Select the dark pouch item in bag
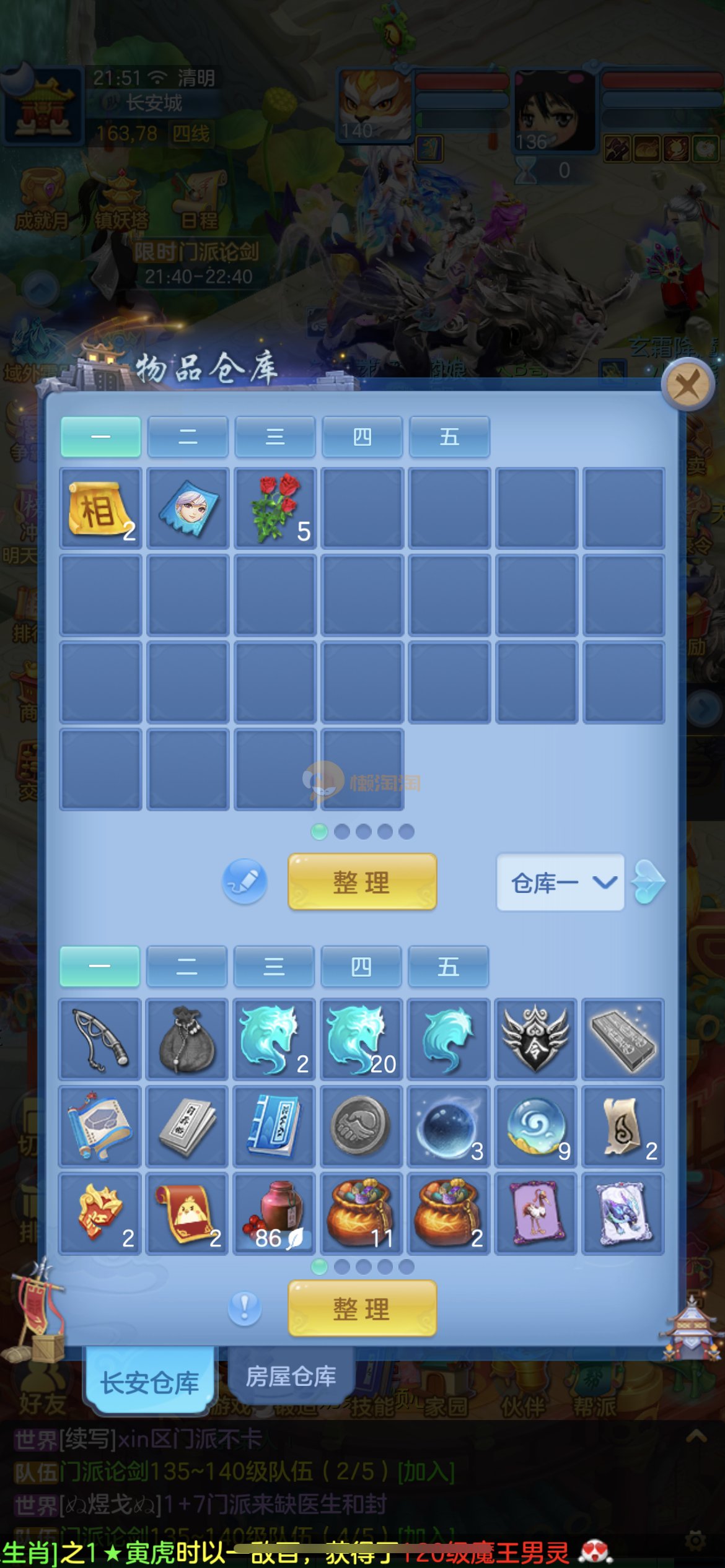725x1568 pixels. 187,1039
